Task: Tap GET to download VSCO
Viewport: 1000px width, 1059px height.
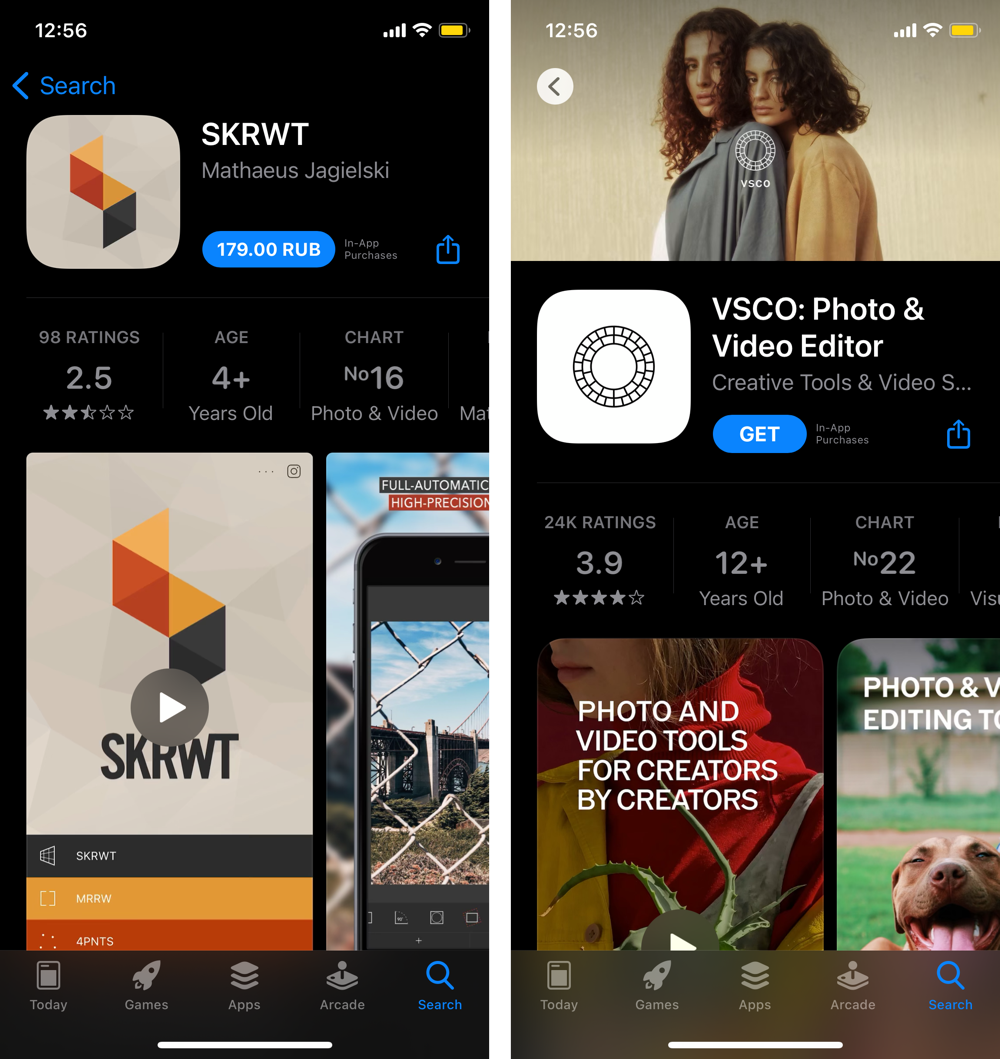Action: [759, 434]
